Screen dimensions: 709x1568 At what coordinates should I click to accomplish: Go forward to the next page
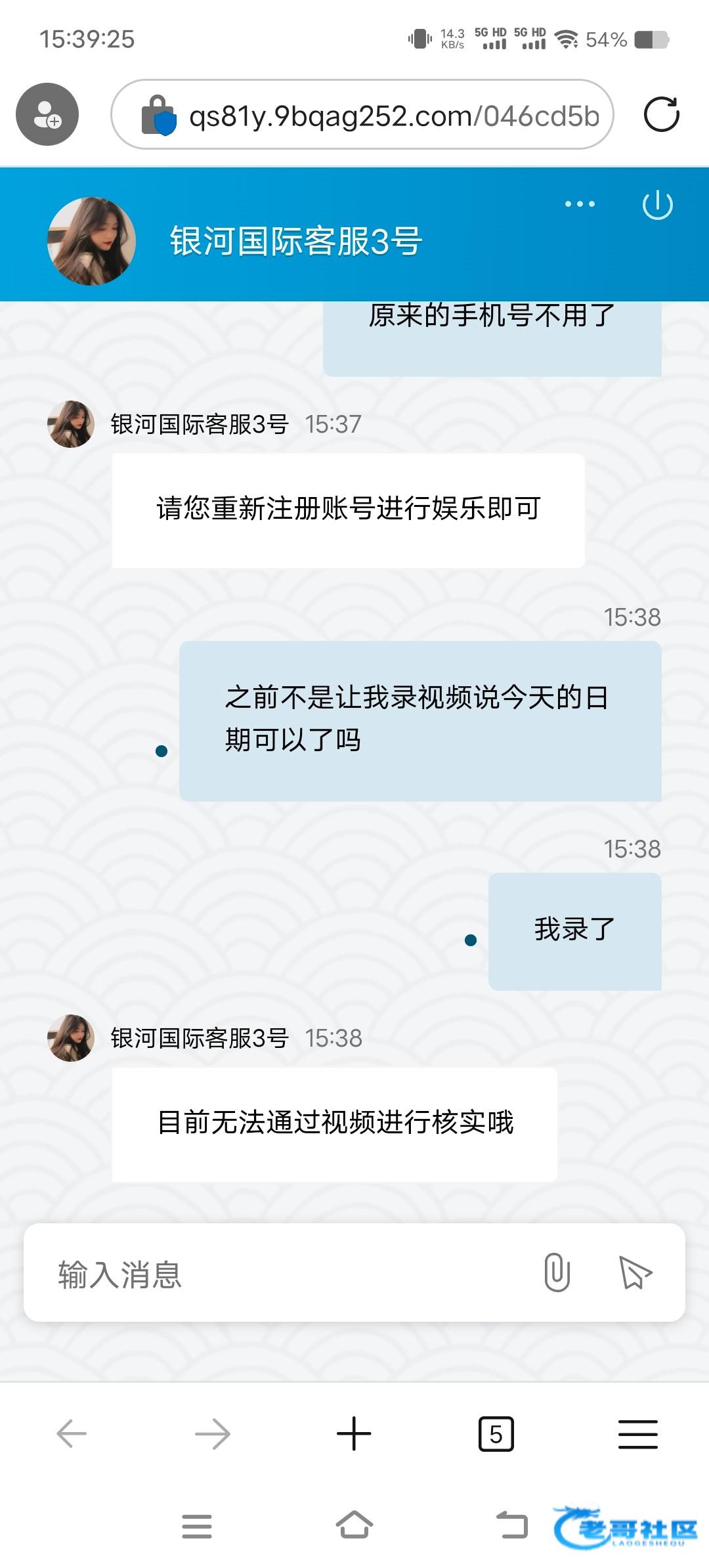tap(213, 1434)
